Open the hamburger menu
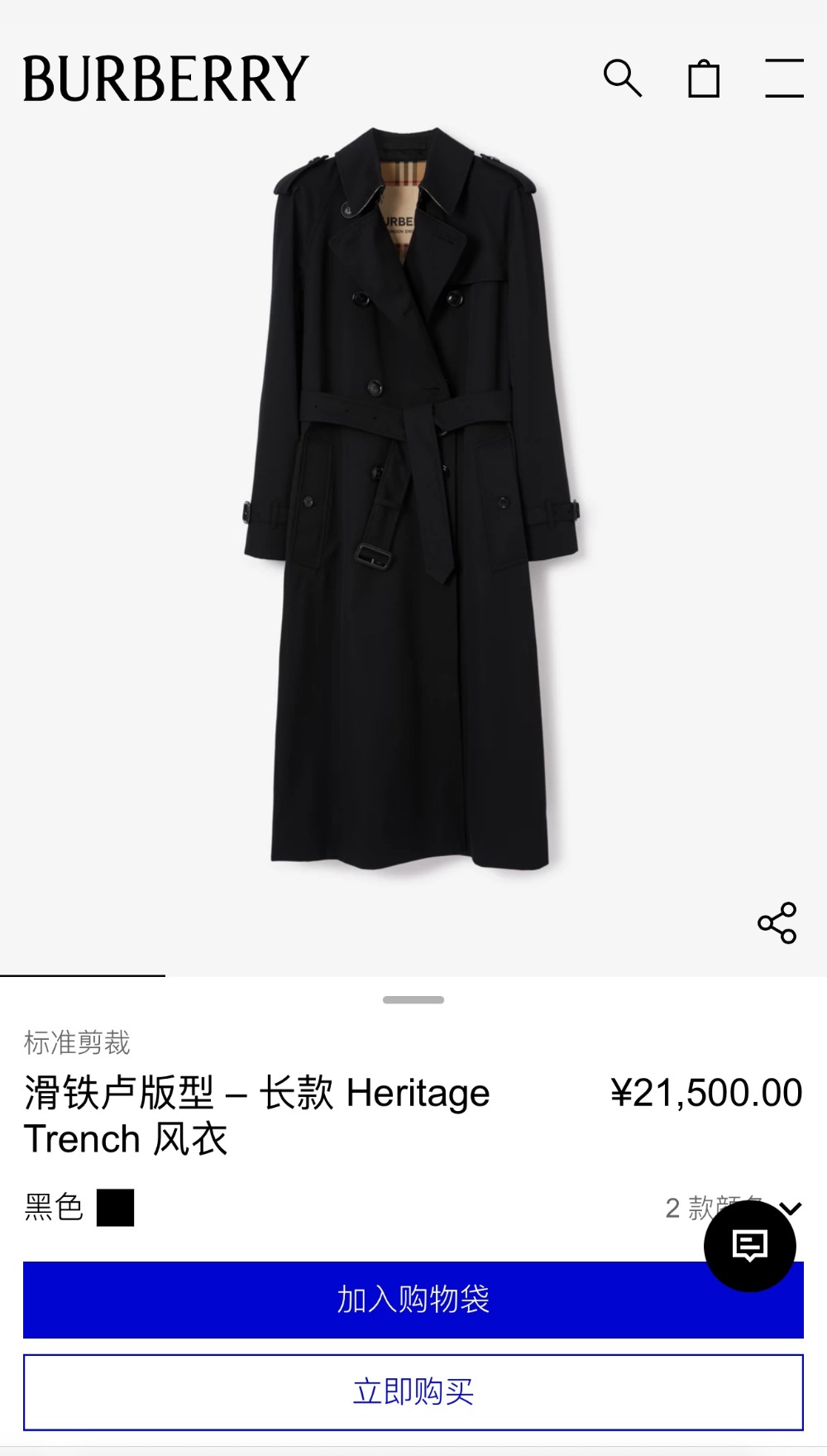 tap(784, 79)
